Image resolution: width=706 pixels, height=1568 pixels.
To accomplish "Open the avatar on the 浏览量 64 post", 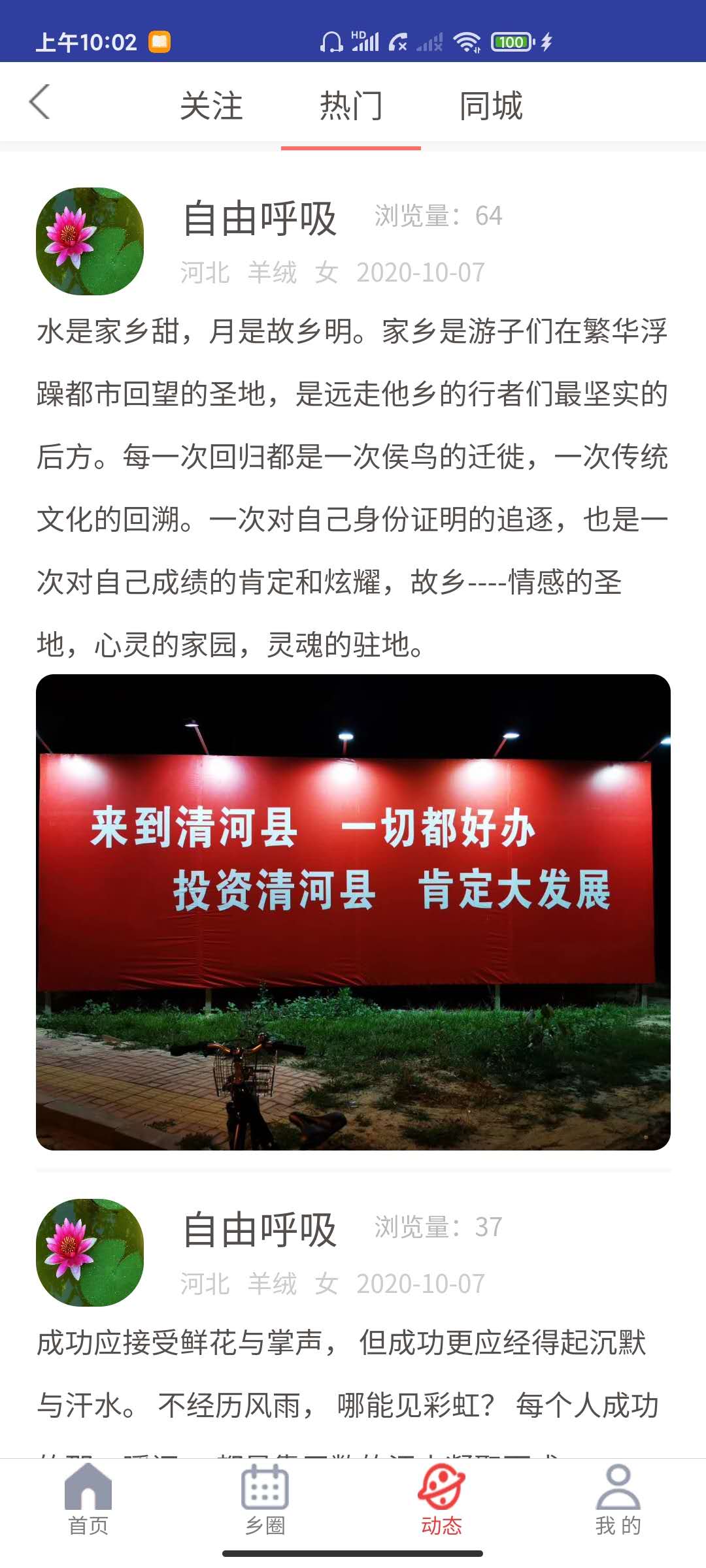I will point(90,241).
